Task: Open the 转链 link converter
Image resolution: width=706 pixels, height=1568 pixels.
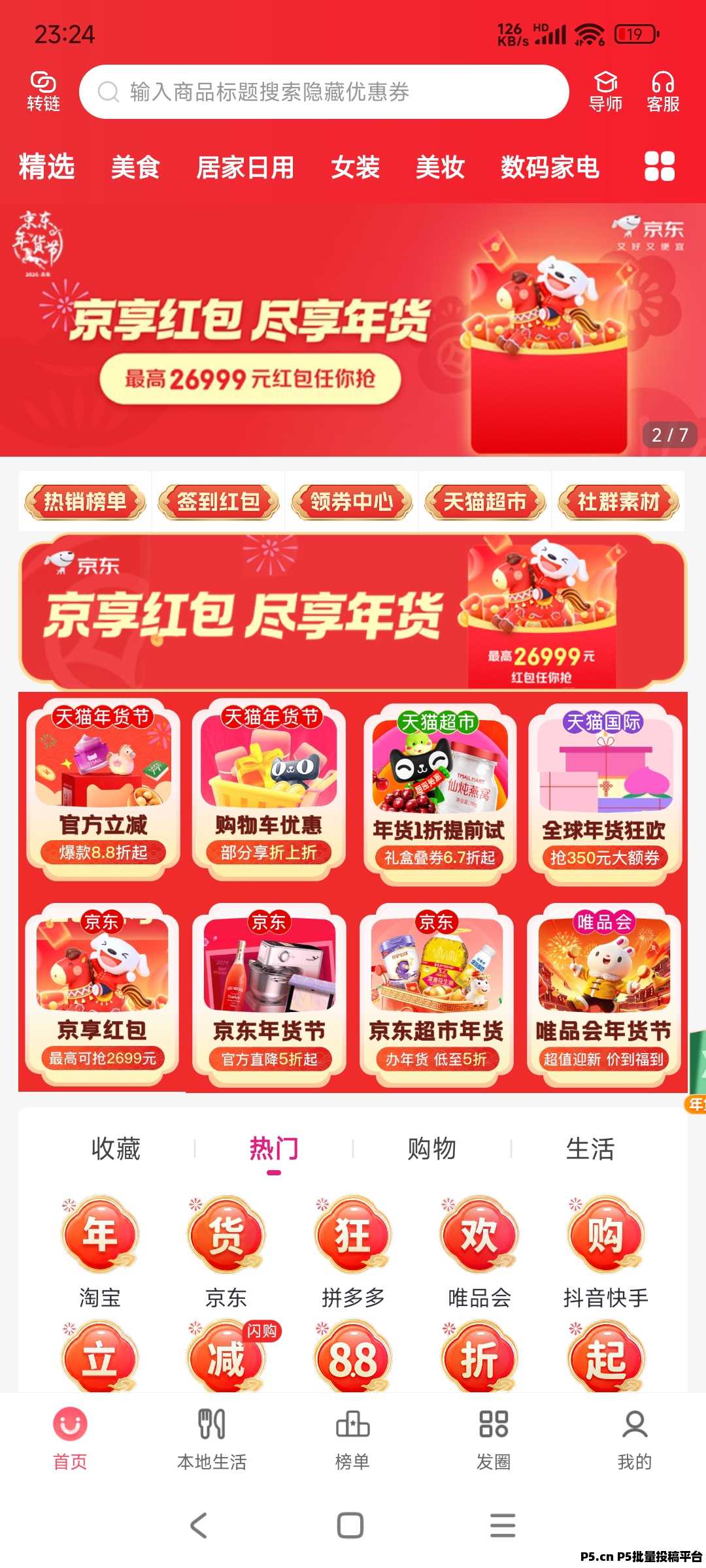Action: tap(43, 91)
